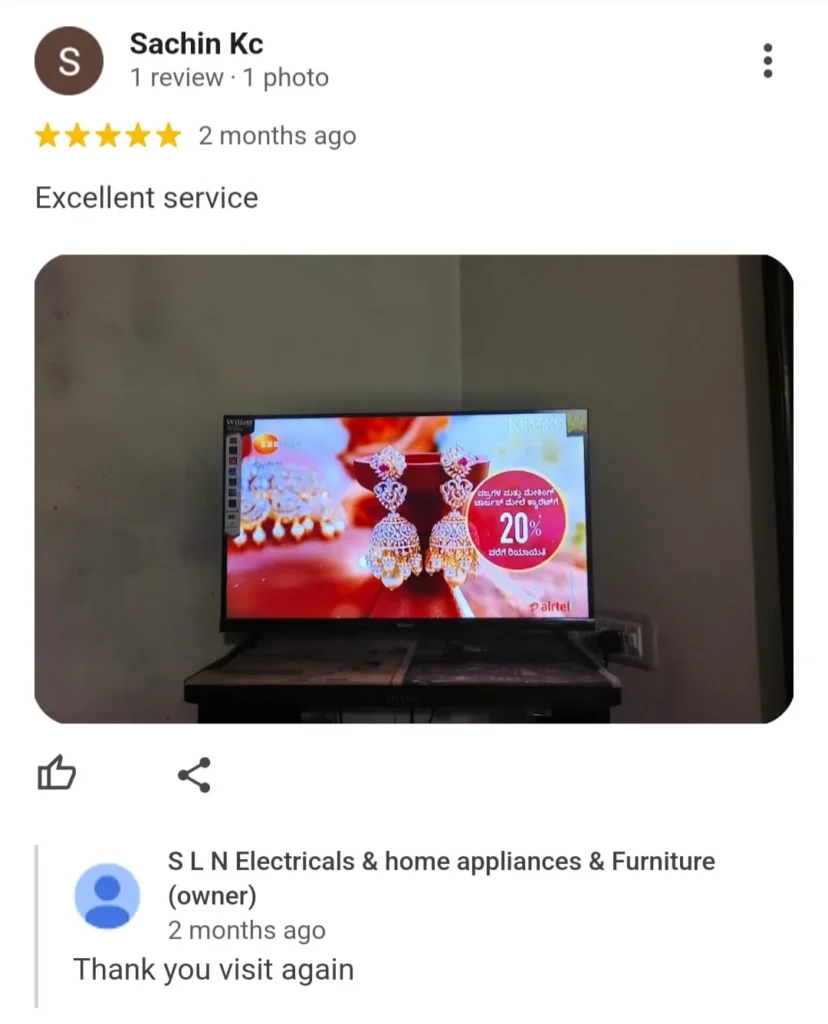Image resolution: width=828 pixels, height=1024 pixels.
Task: Like Sachin Kc's review
Action: tap(56, 774)
